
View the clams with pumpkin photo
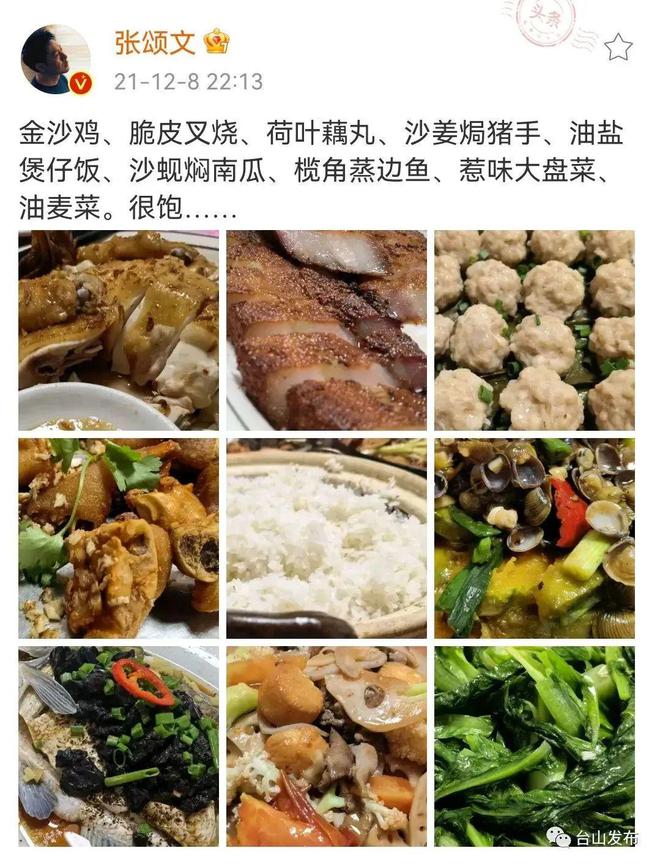(x=534, y=538)
